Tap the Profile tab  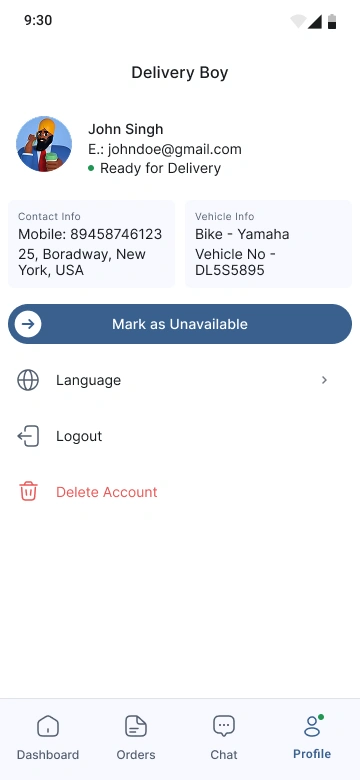coord(312,738)
